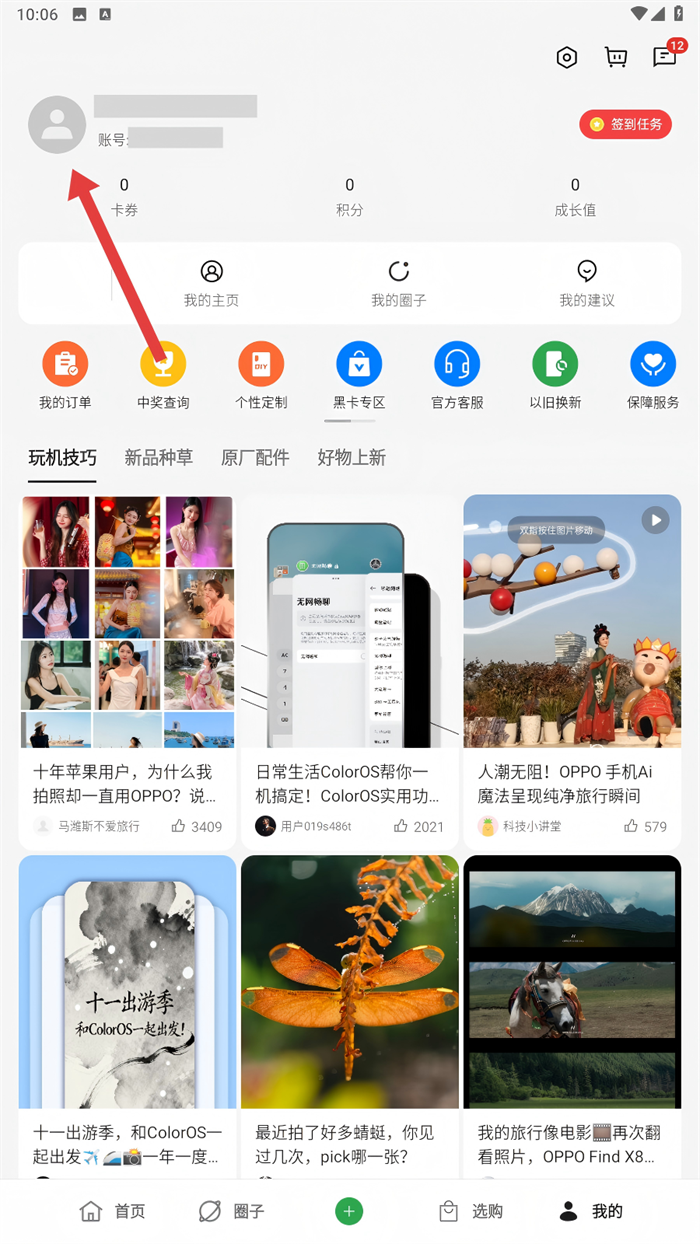Switch to the 原厂配件 tab

click(255, 457)
